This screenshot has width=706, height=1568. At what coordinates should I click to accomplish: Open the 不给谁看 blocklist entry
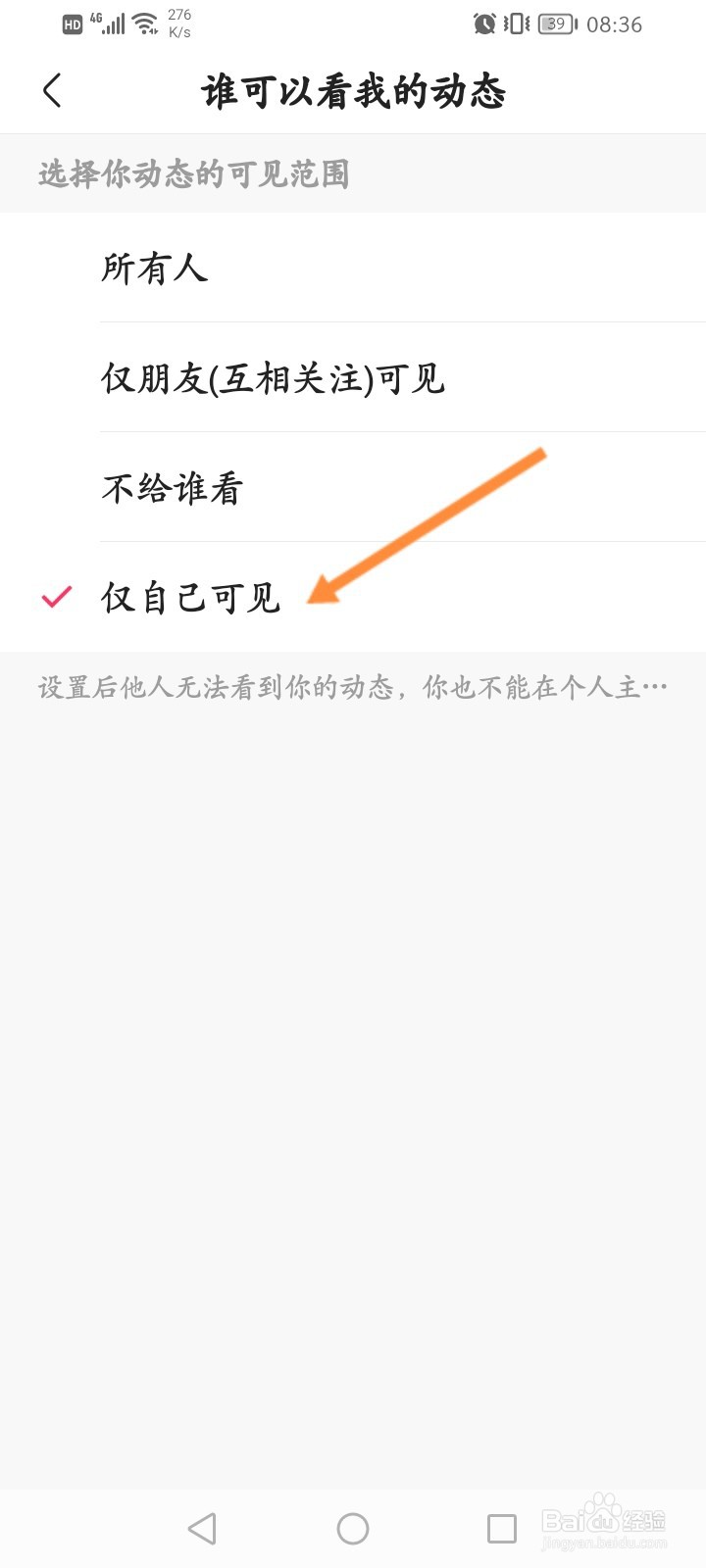172,487
